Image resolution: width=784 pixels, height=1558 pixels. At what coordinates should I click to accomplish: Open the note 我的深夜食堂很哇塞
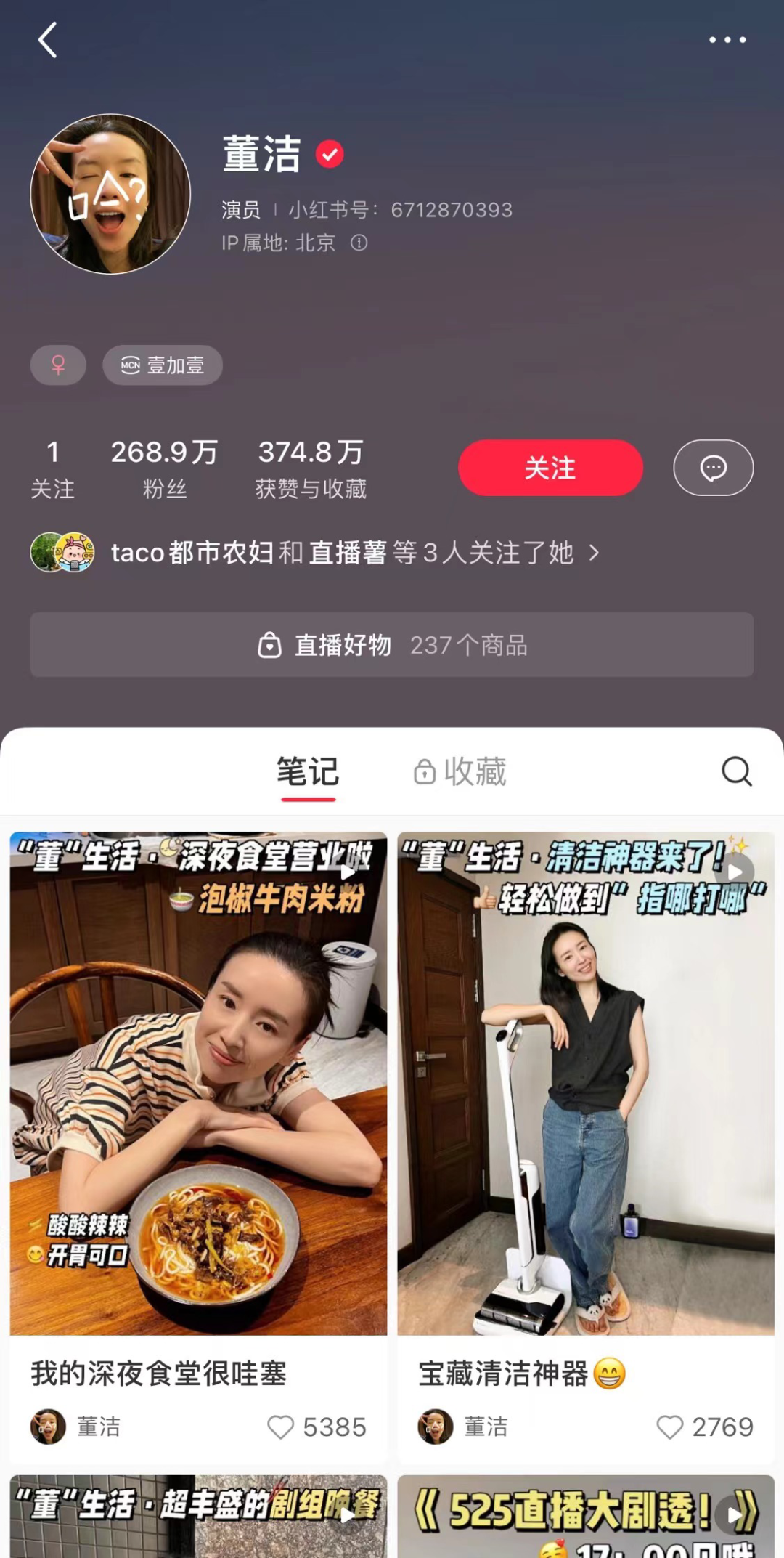coord(198,1084)
